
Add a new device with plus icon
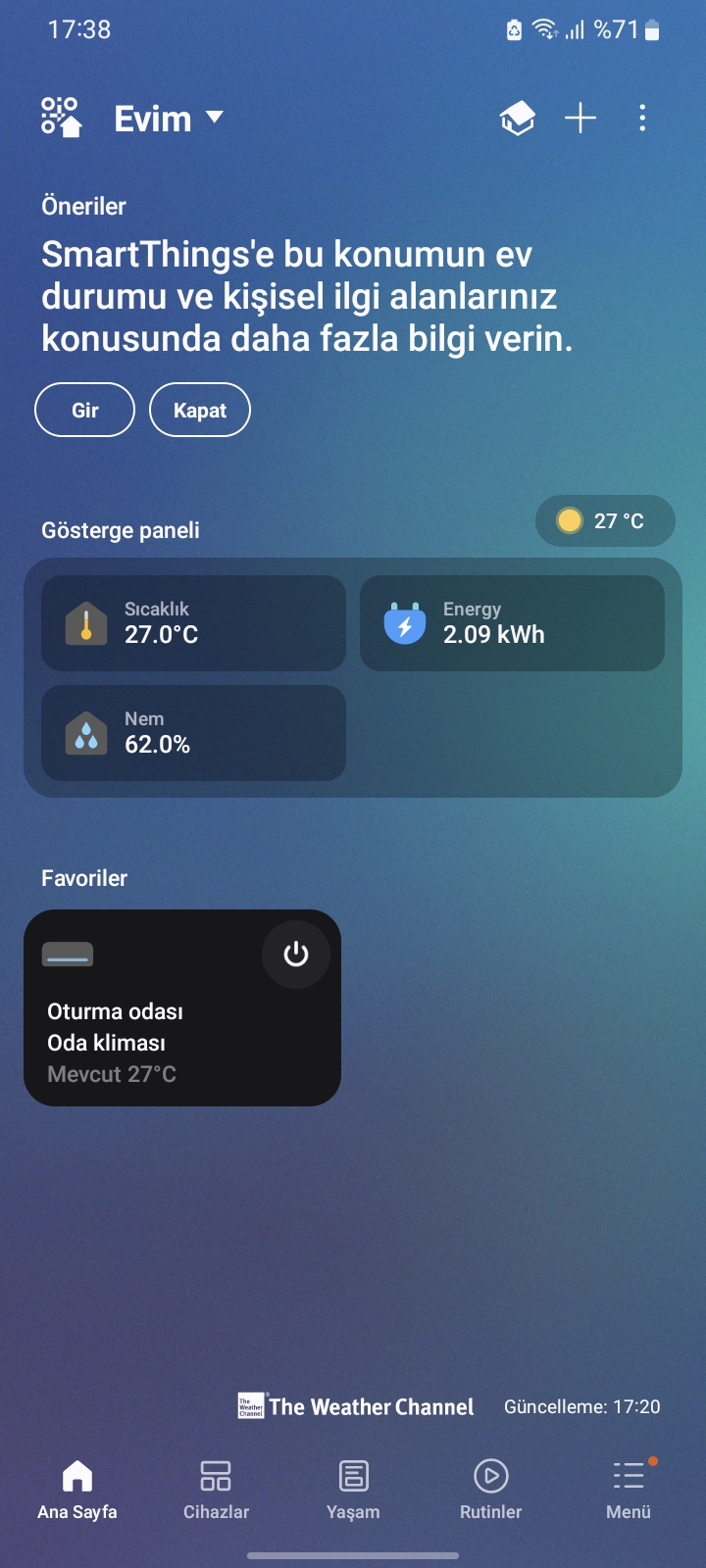coord(580,119)
